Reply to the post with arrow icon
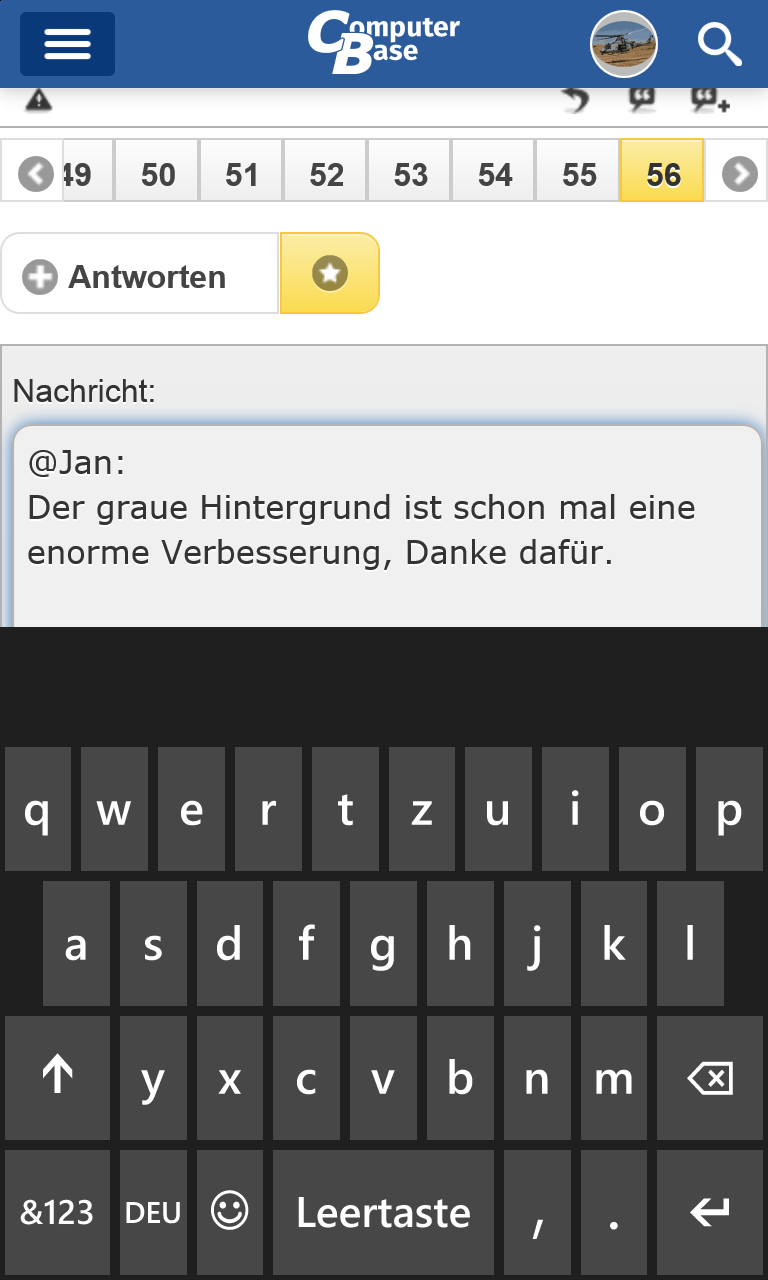Image resolution: width=768 pixels, height=1280 pixels. (x=575, y=99)
